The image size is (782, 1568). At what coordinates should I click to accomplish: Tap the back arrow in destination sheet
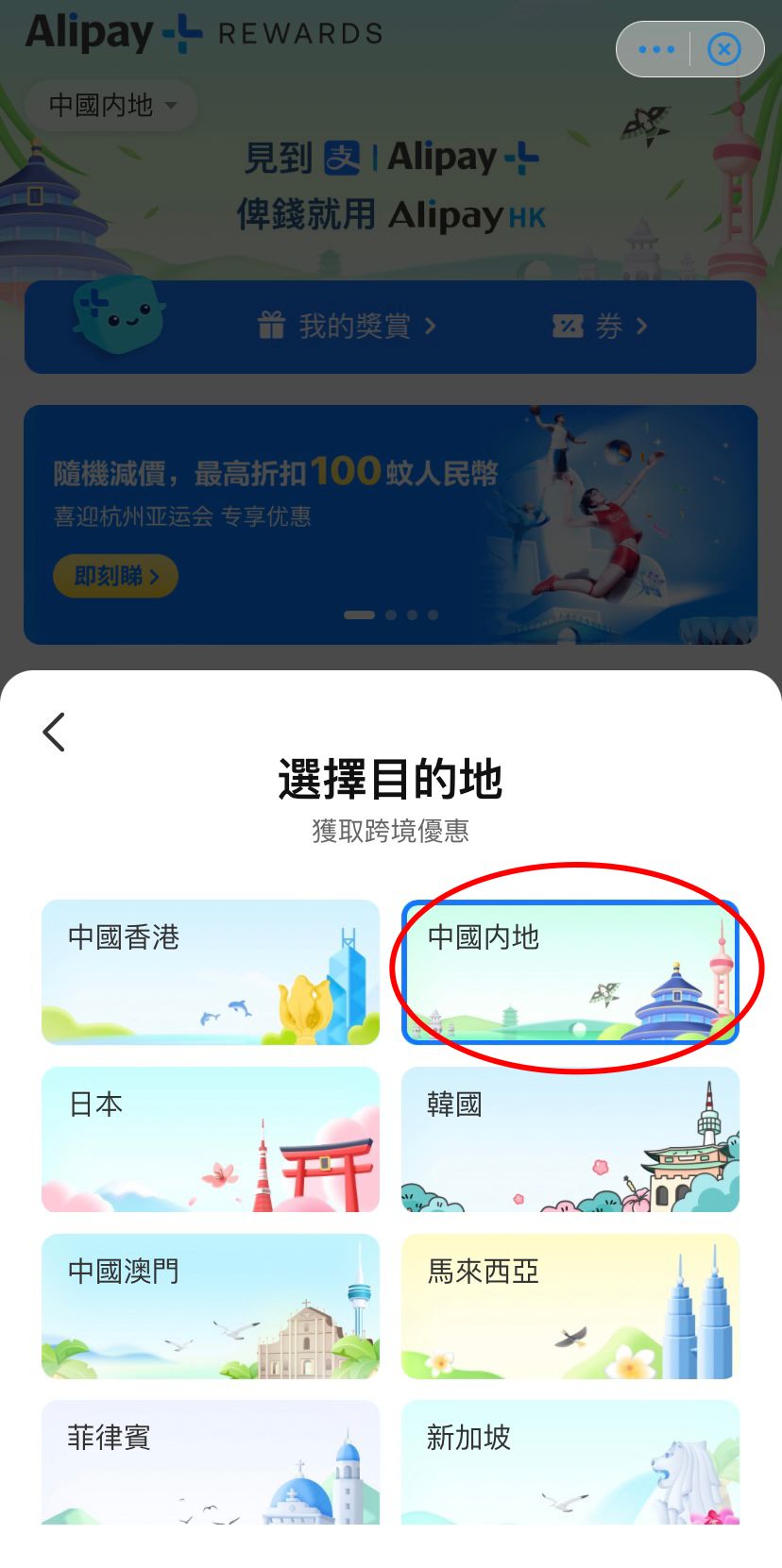(54, 733)
